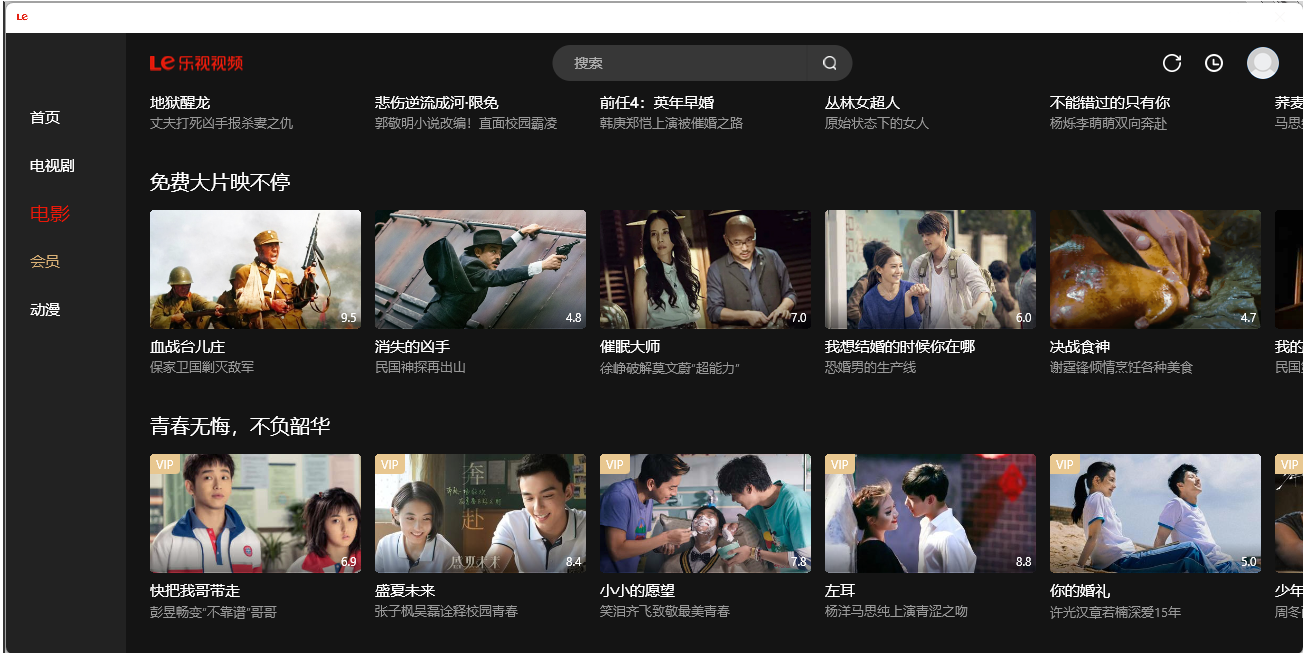Image resolution: width=1306 pixels, height=653 pixels.
Task: Switch to the 首页 tab
Action: tap(45, 118)
